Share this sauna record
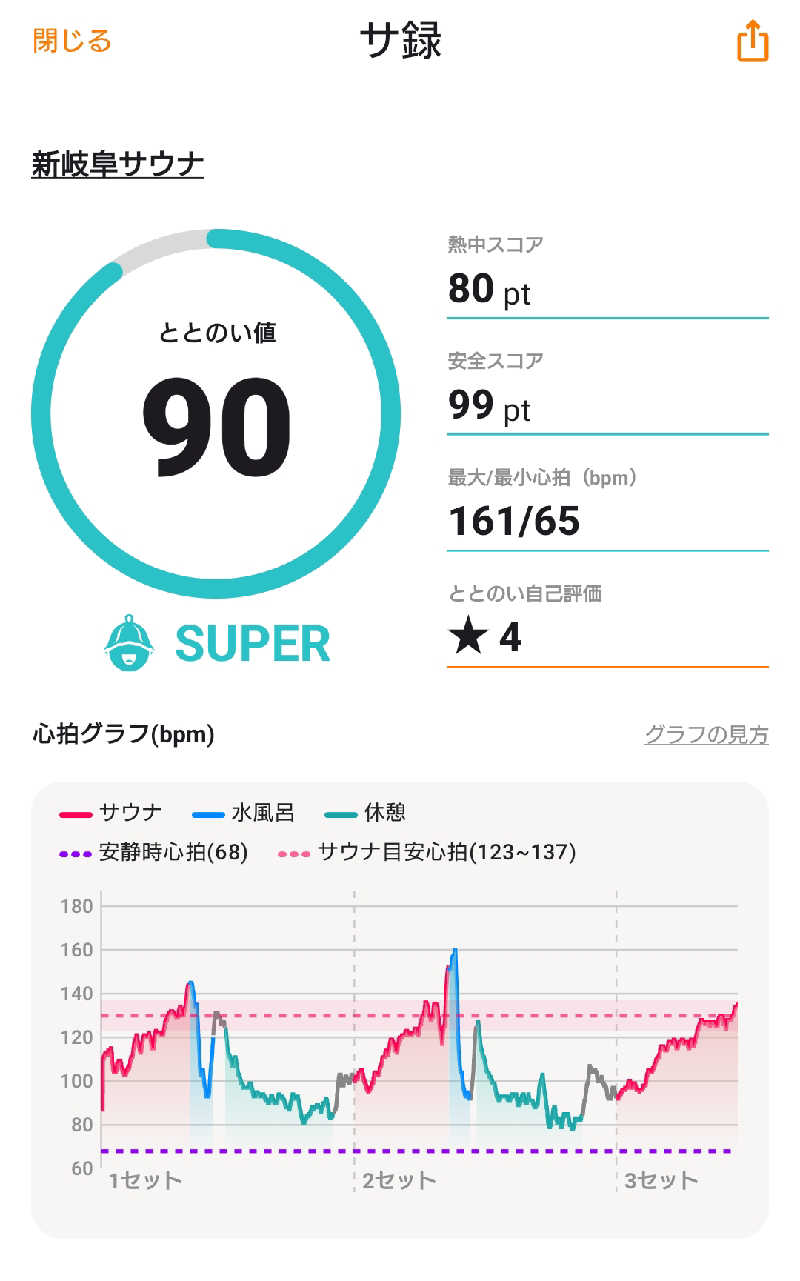800x1281 pixels. [x=752, y=42]
